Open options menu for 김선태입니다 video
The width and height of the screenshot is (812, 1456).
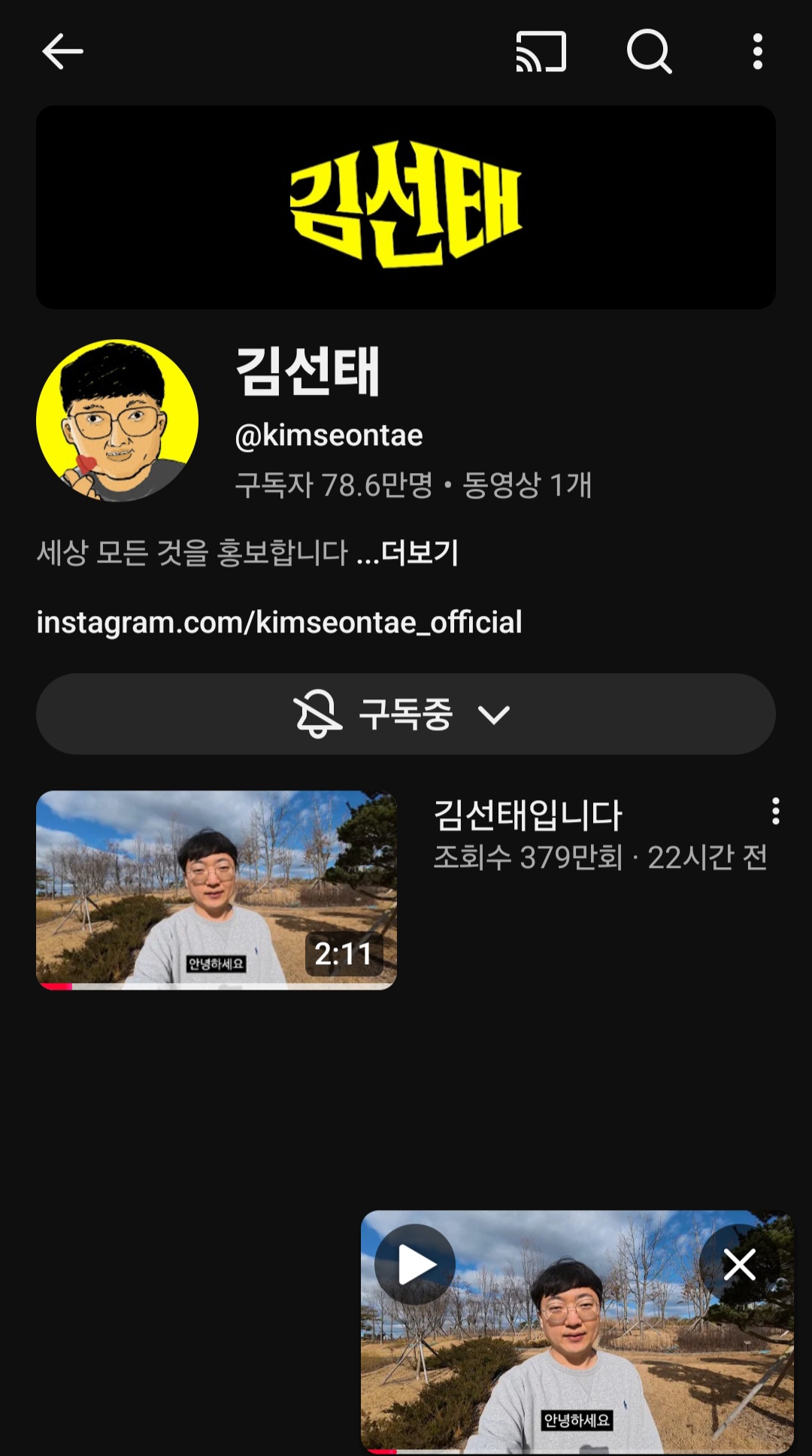click(x=775, y=811)
